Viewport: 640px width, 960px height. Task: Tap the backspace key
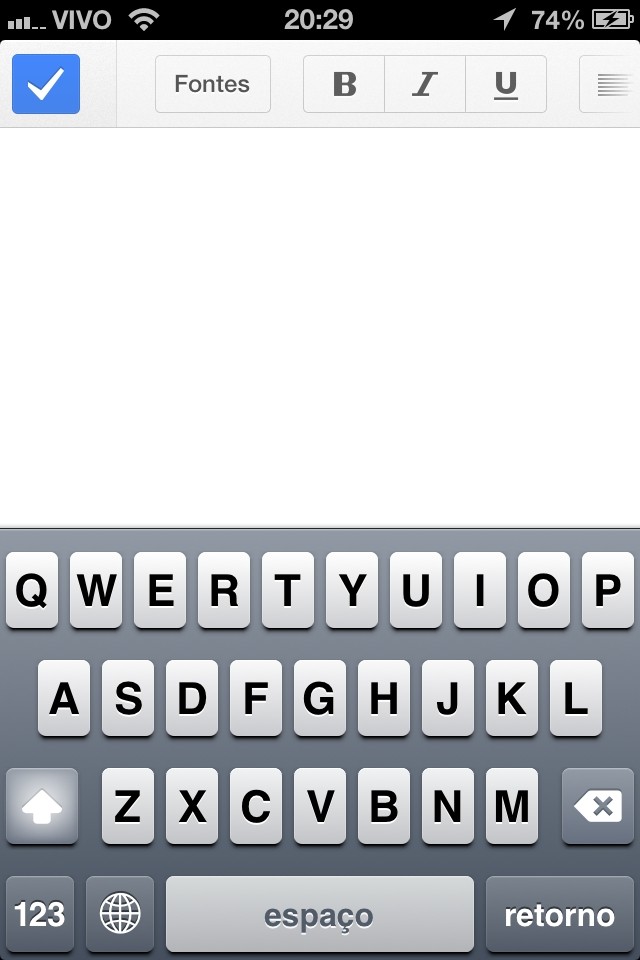pyautogui.click(x=598, y=806)
